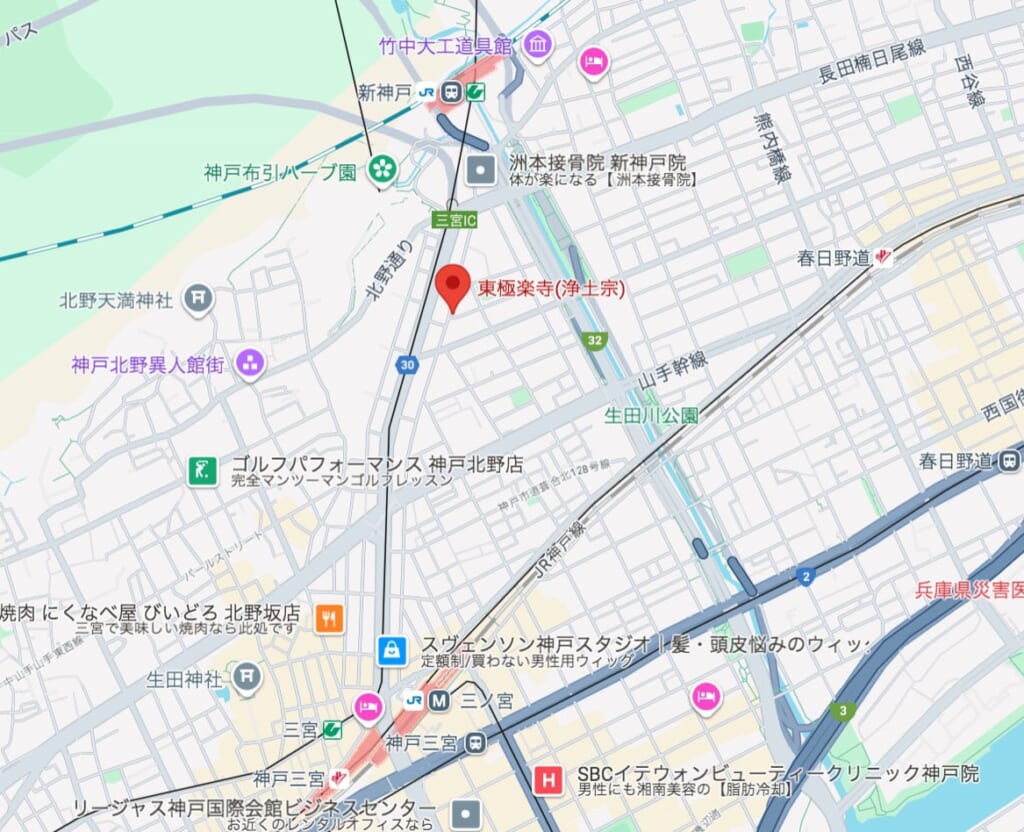
Task: Select the 神戸布引ハーブ園 marker
Action: [x=381, y=171]
